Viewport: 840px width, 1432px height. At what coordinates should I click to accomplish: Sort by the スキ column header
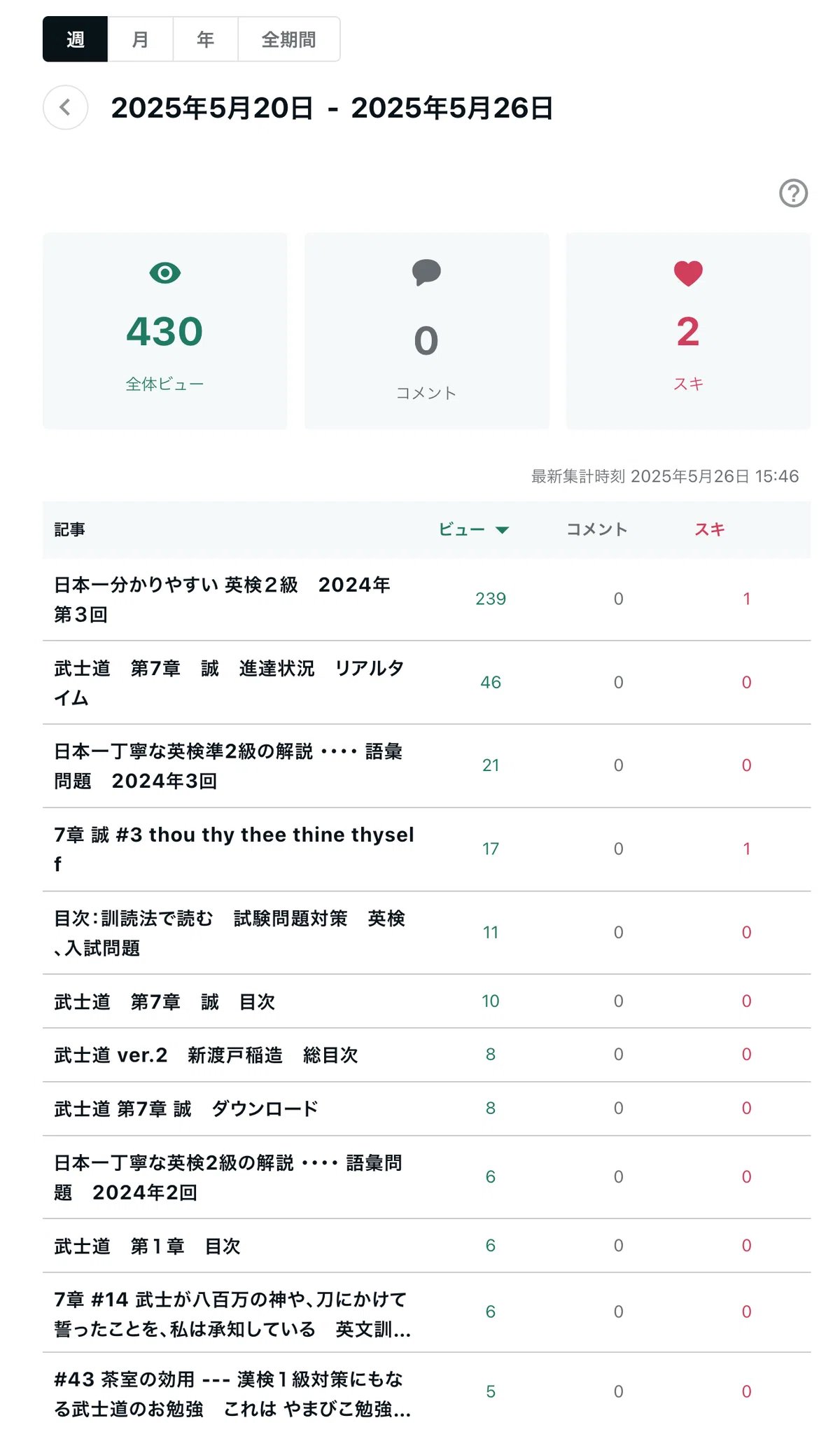709,529
